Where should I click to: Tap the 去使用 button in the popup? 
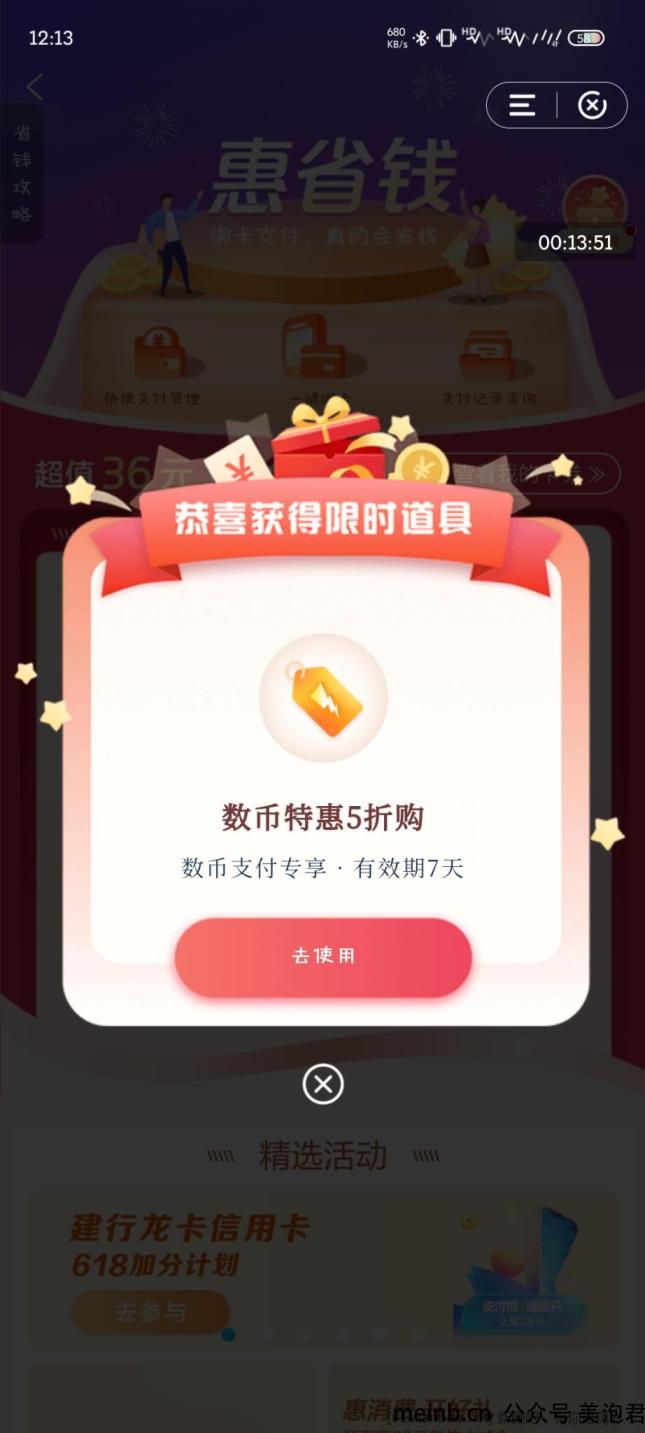tap(322, 955)
